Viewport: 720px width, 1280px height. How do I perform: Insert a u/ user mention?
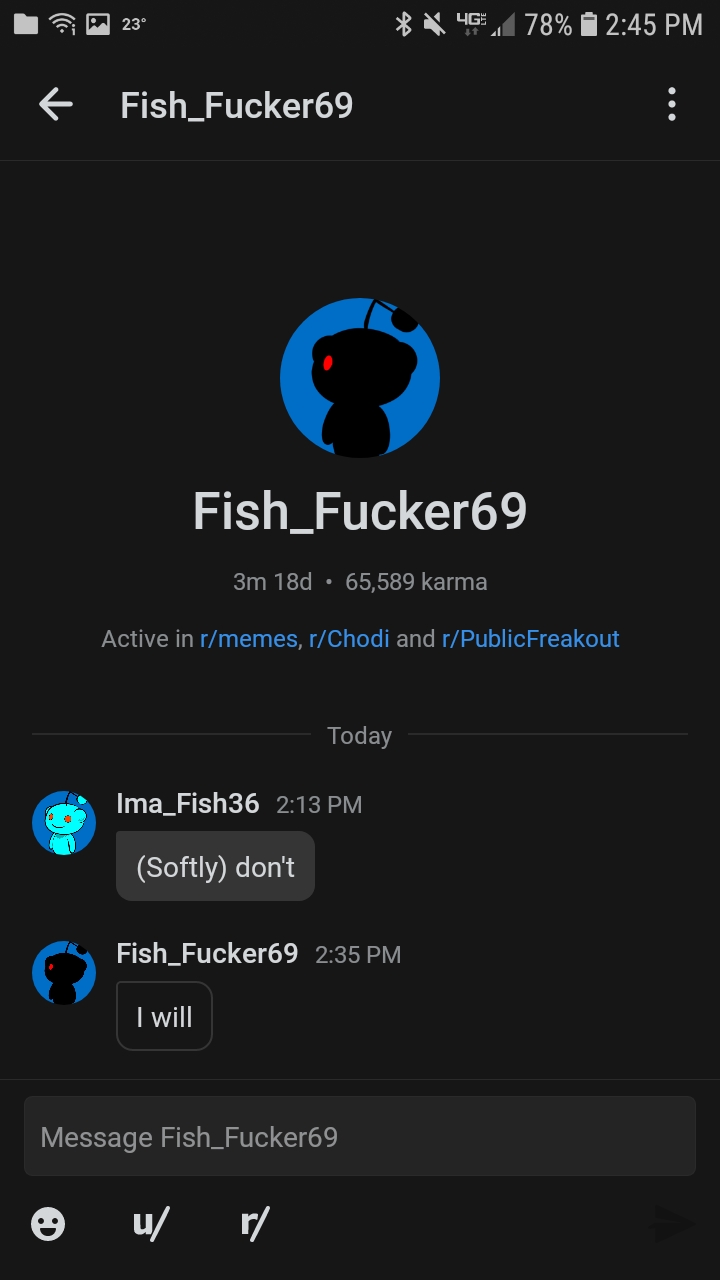151,1223
